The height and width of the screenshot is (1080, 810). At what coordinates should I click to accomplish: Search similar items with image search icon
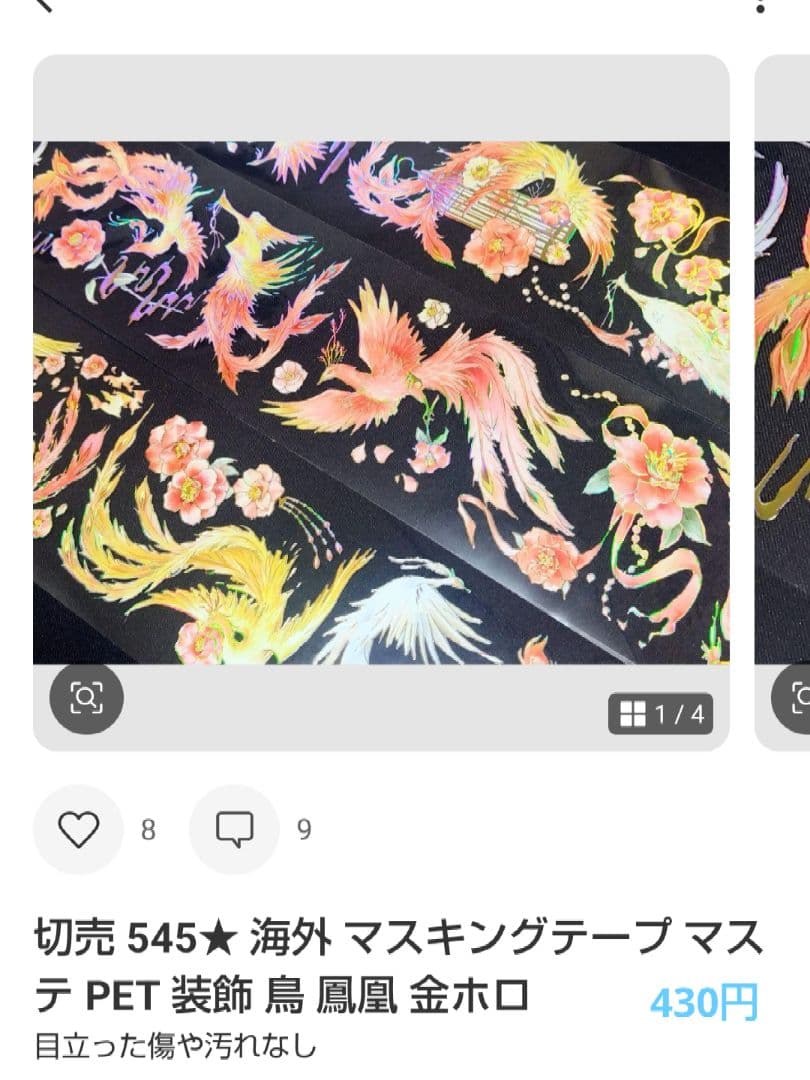click(86, 697)
